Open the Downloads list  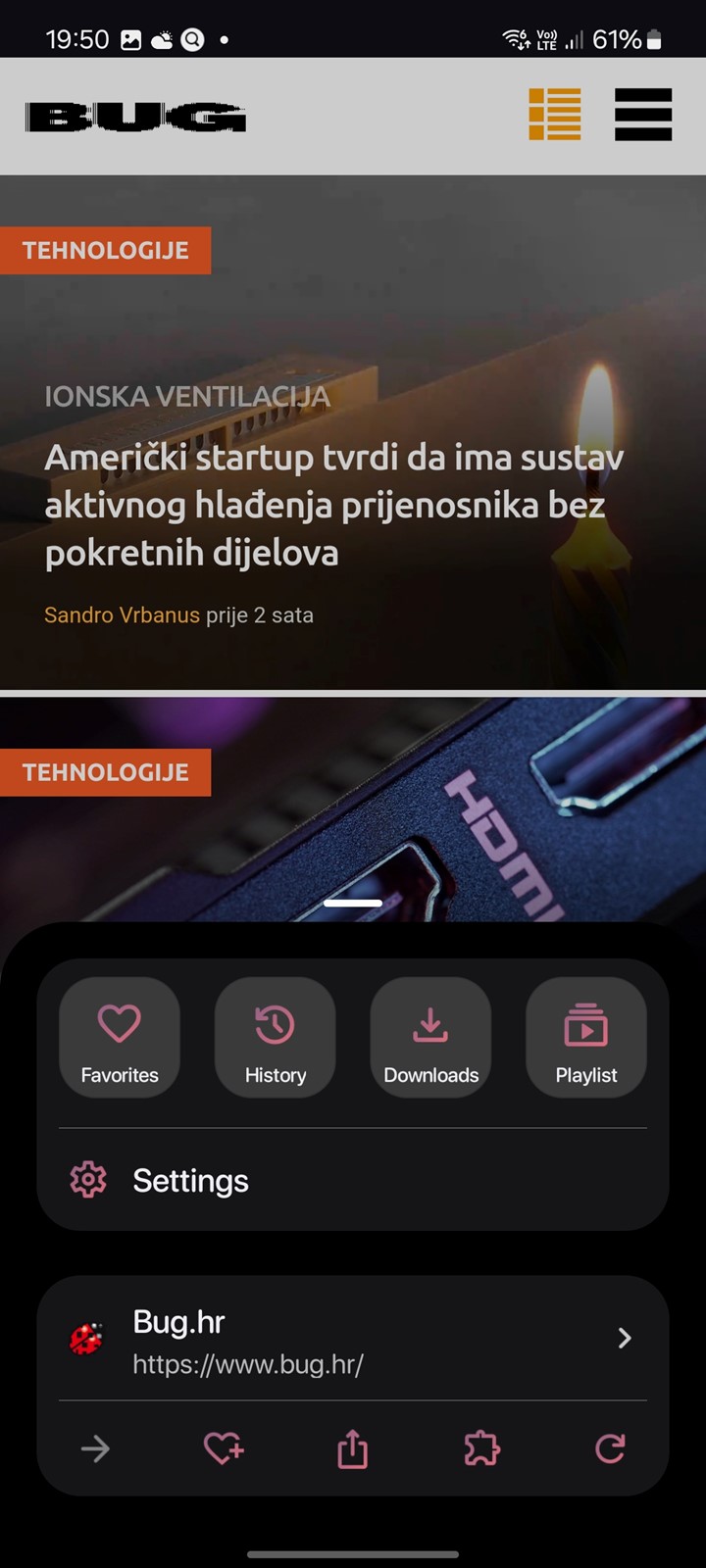pos(431,1037)
